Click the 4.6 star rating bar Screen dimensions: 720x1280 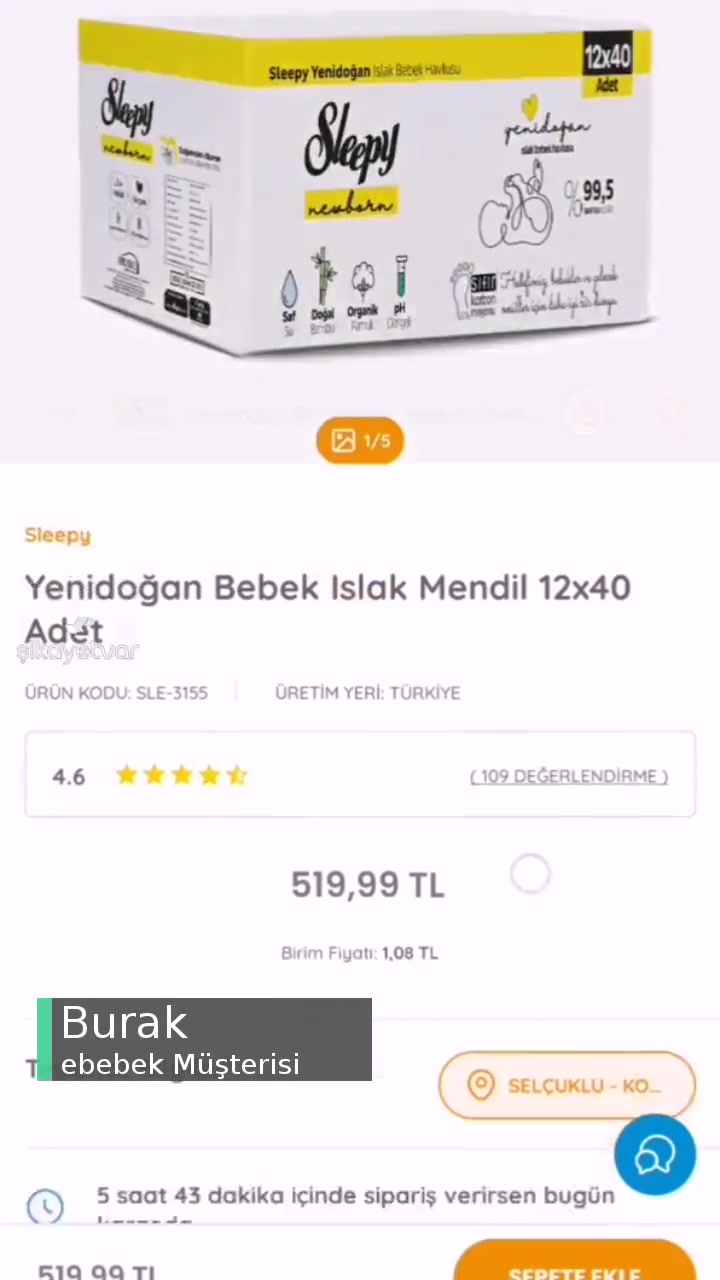point(68,776)
